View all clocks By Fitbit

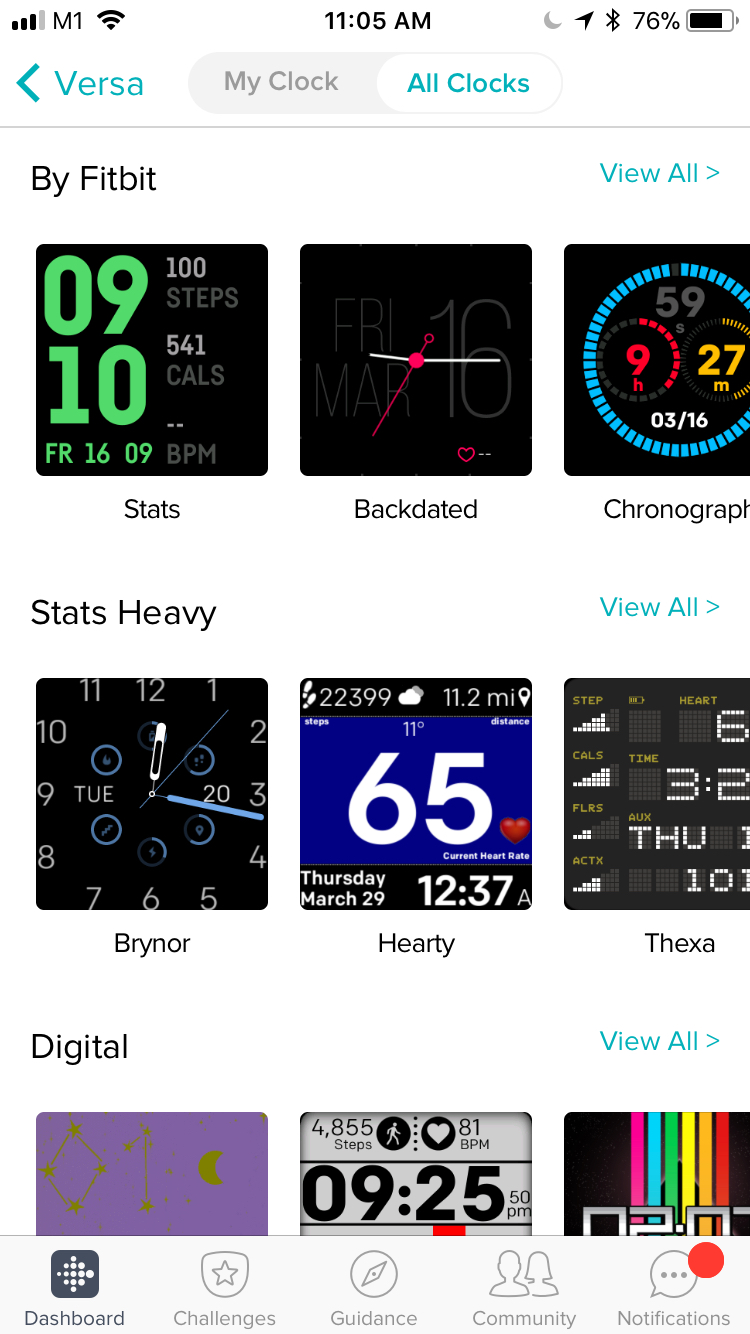point(659,173)
